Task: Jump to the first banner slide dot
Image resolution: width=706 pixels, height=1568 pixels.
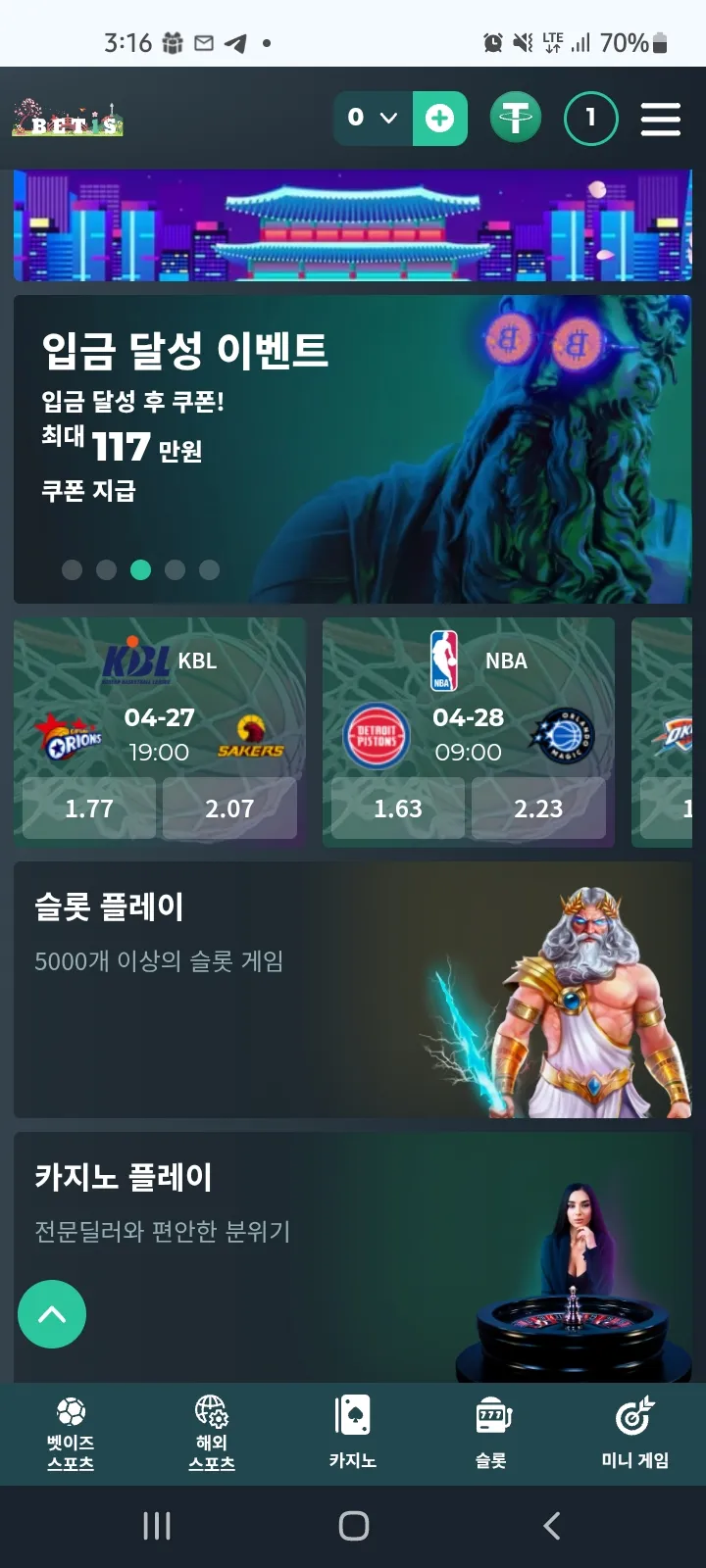Action: pos(72,569)
